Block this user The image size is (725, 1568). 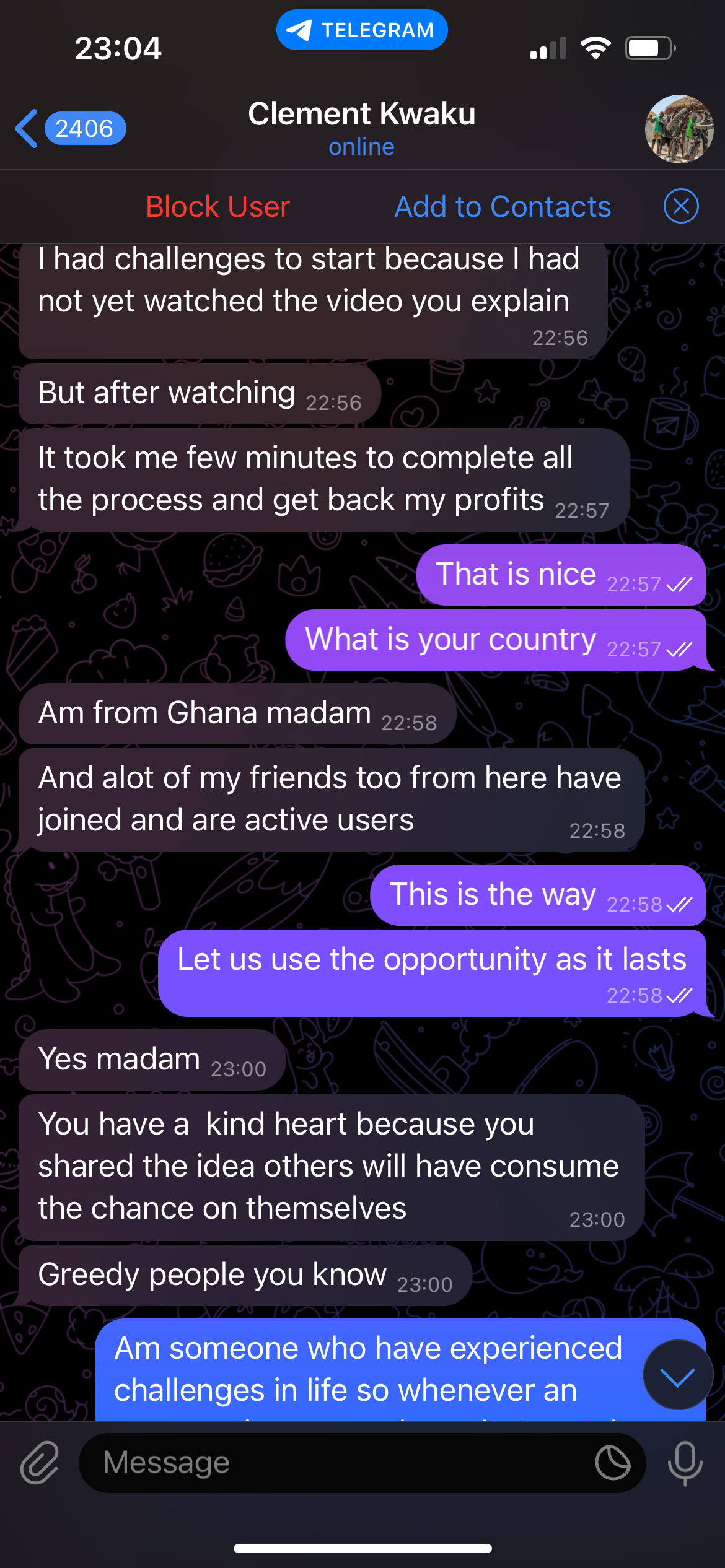217,207
